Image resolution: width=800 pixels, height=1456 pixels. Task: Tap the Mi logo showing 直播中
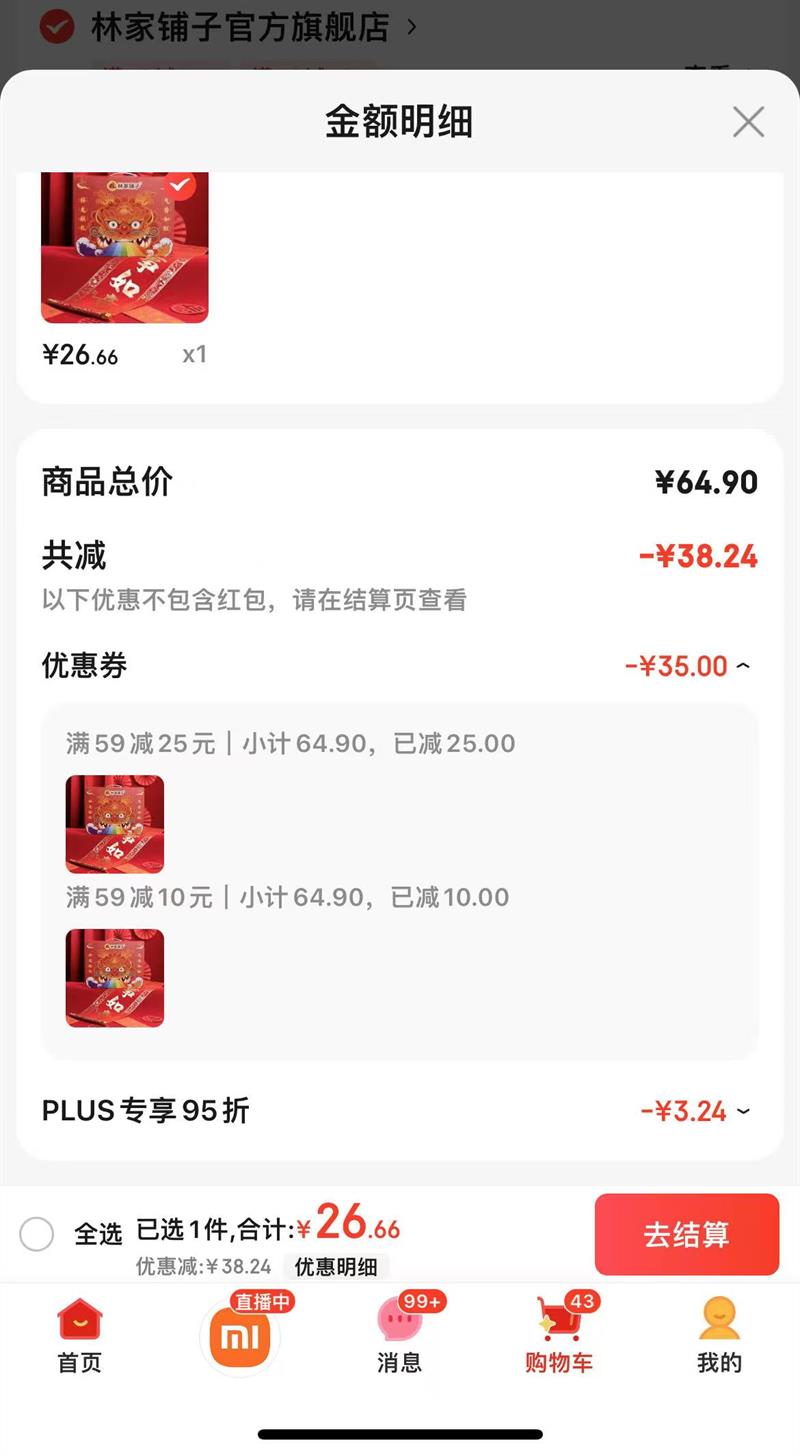pos(238,1335)
